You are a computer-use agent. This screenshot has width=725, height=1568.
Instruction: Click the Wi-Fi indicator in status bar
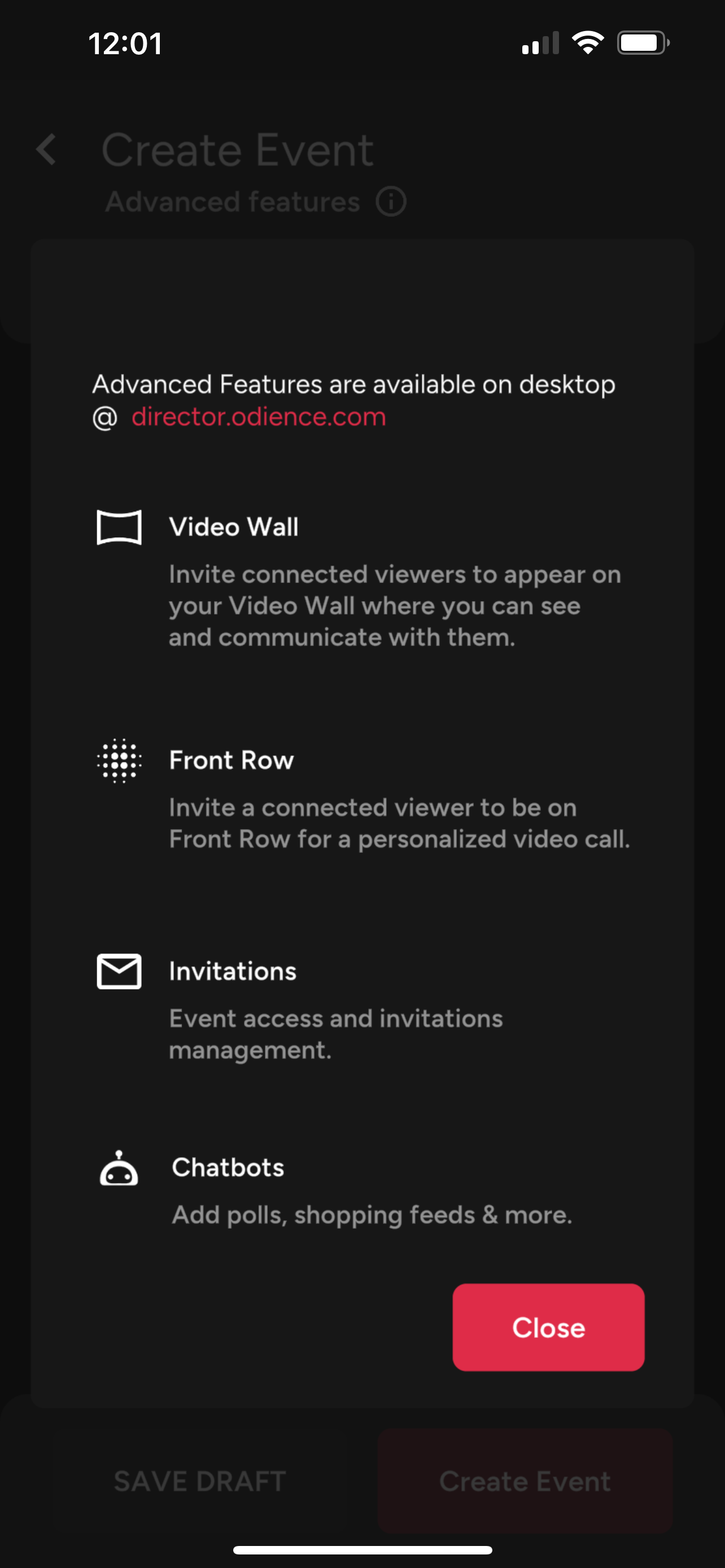click(x=587, y=40)
